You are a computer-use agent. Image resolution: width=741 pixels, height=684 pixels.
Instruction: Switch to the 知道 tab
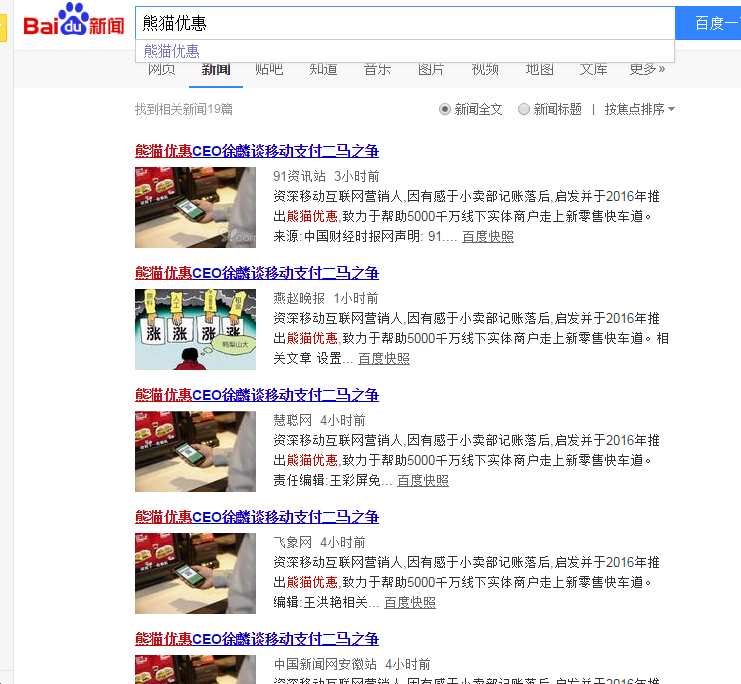click(x=323, y=69)
